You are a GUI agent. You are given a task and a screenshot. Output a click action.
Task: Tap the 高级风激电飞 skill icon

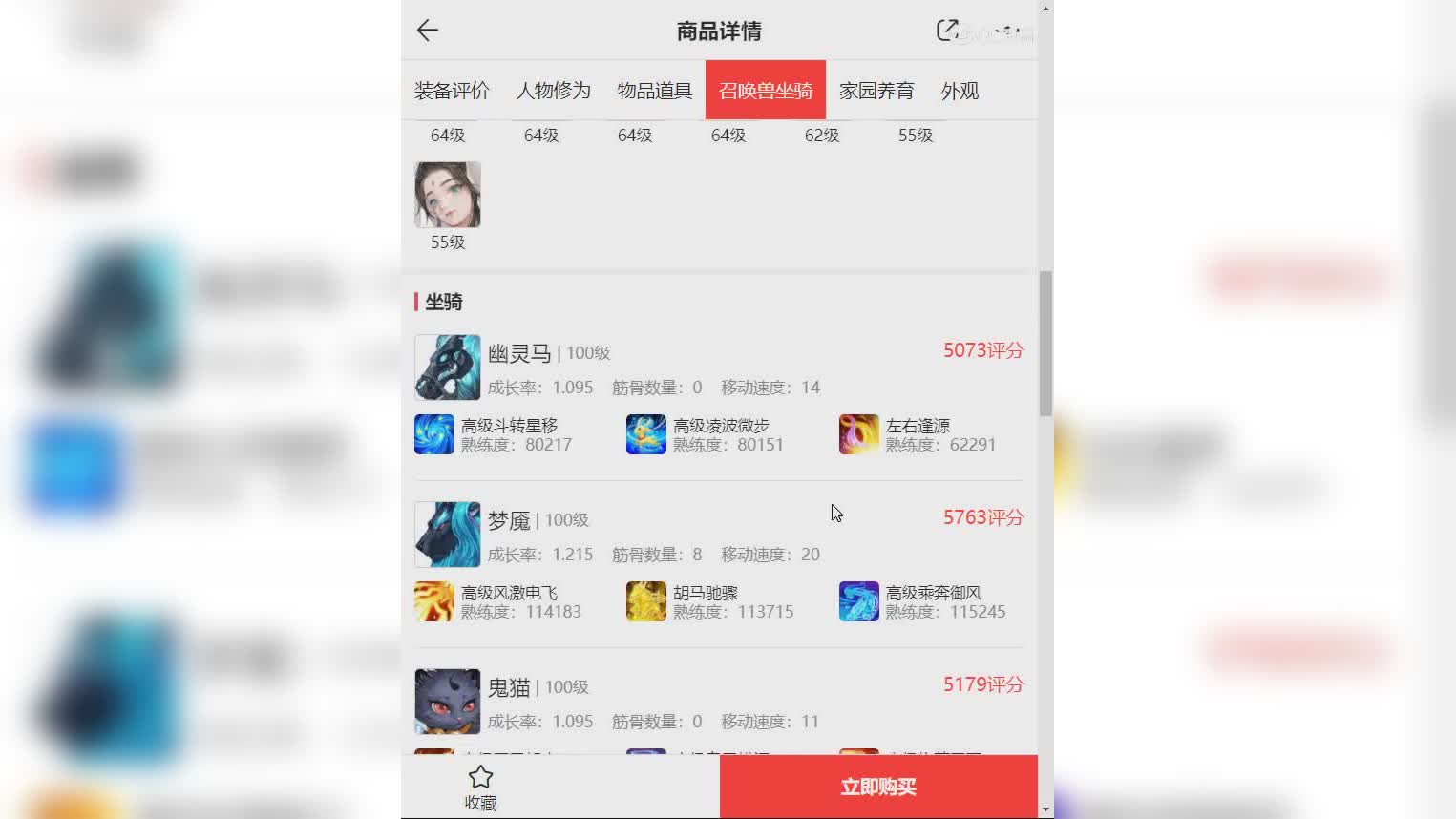(x=434, y=601)
